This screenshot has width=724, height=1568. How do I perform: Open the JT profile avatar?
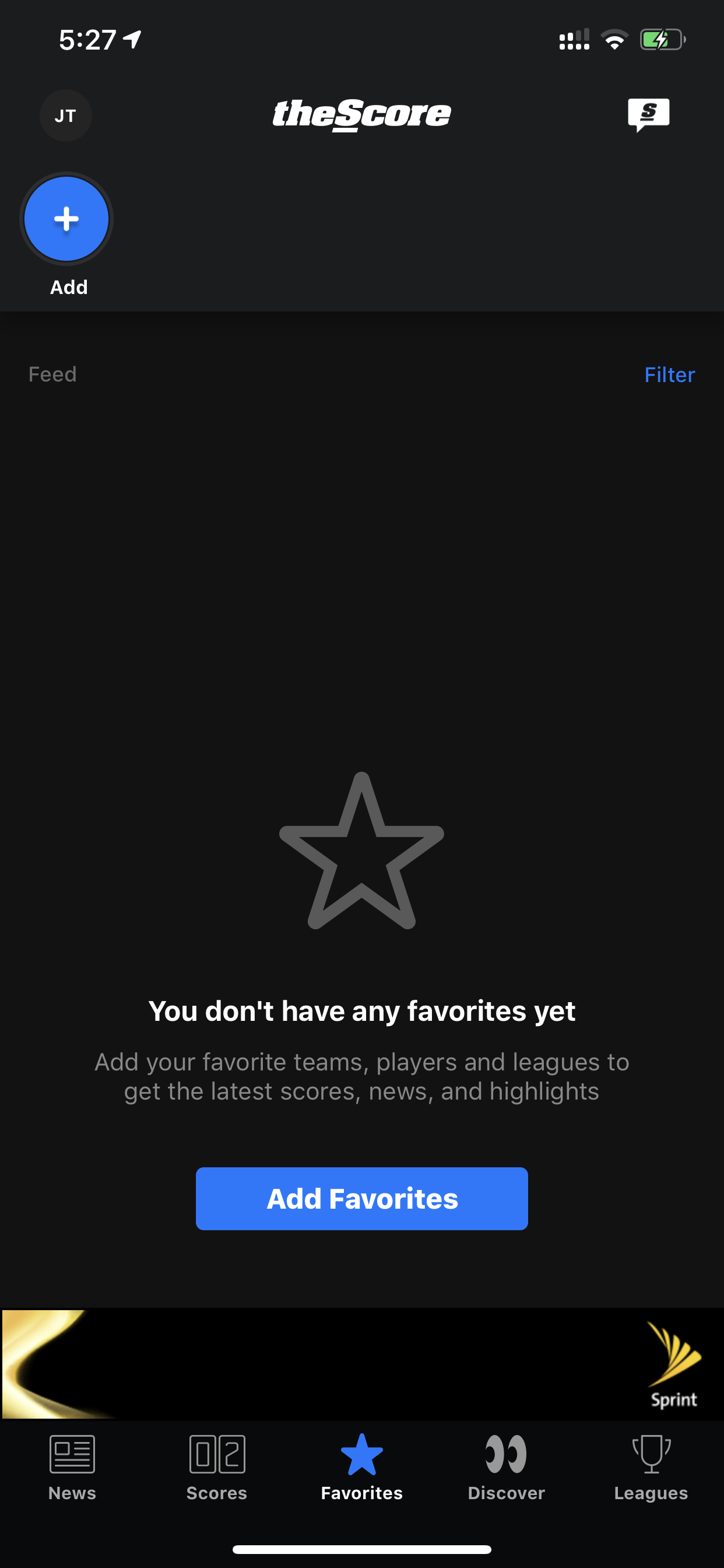[66, 116]
